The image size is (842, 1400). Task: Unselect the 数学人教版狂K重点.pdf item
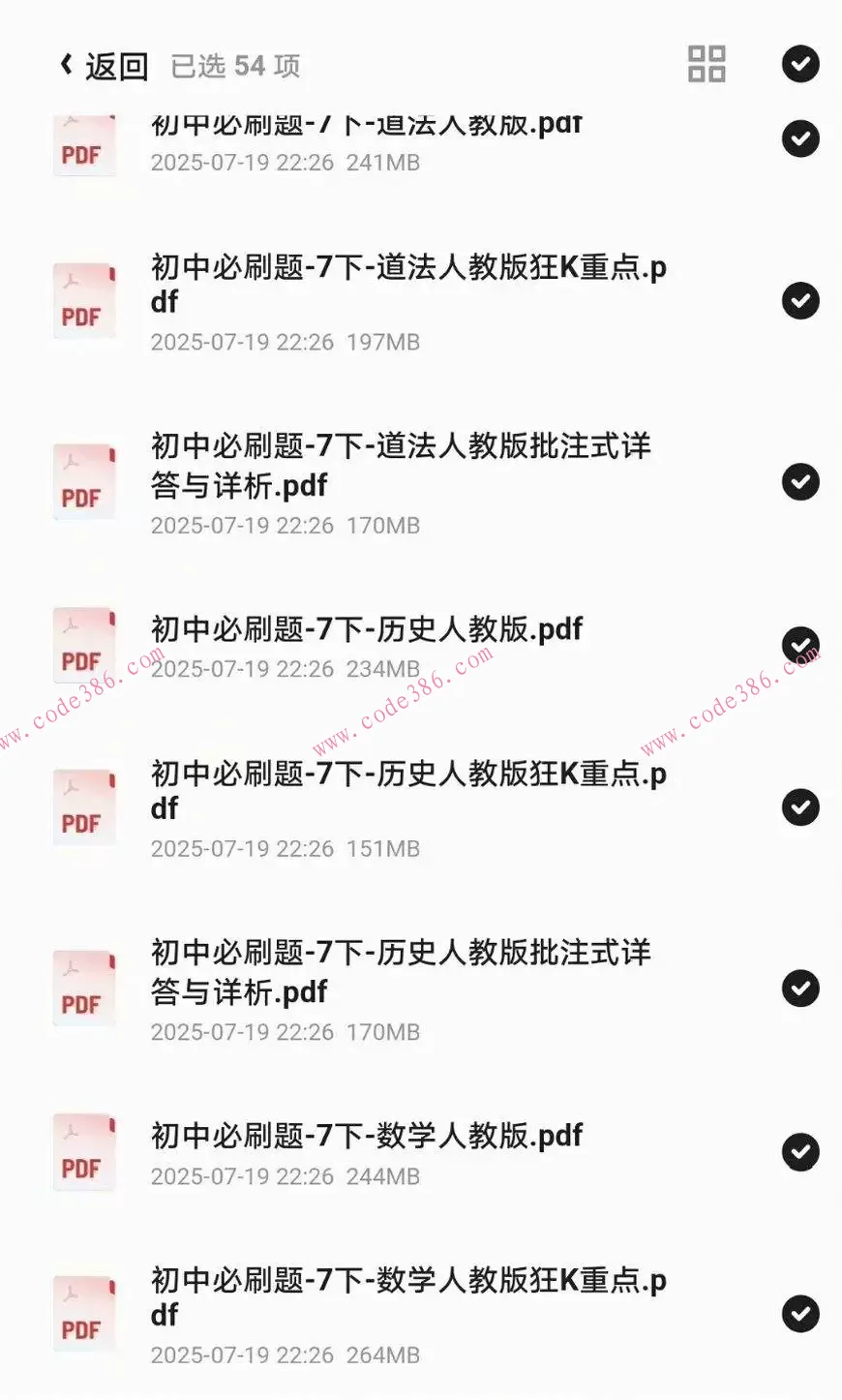point(800,1314)
